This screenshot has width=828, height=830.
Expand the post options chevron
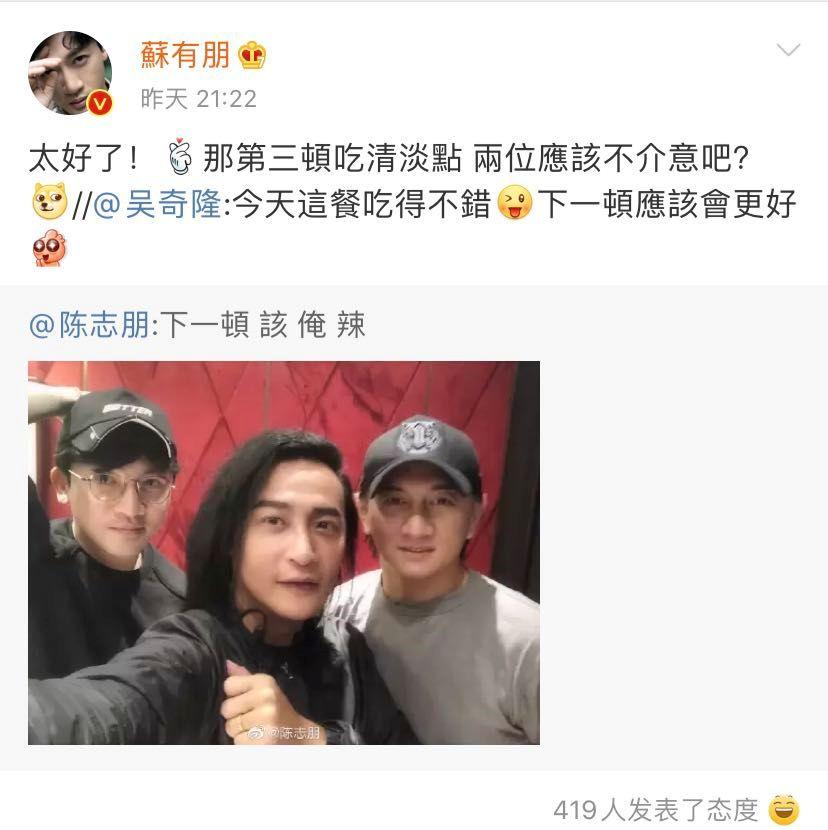[x=788, y=50]
